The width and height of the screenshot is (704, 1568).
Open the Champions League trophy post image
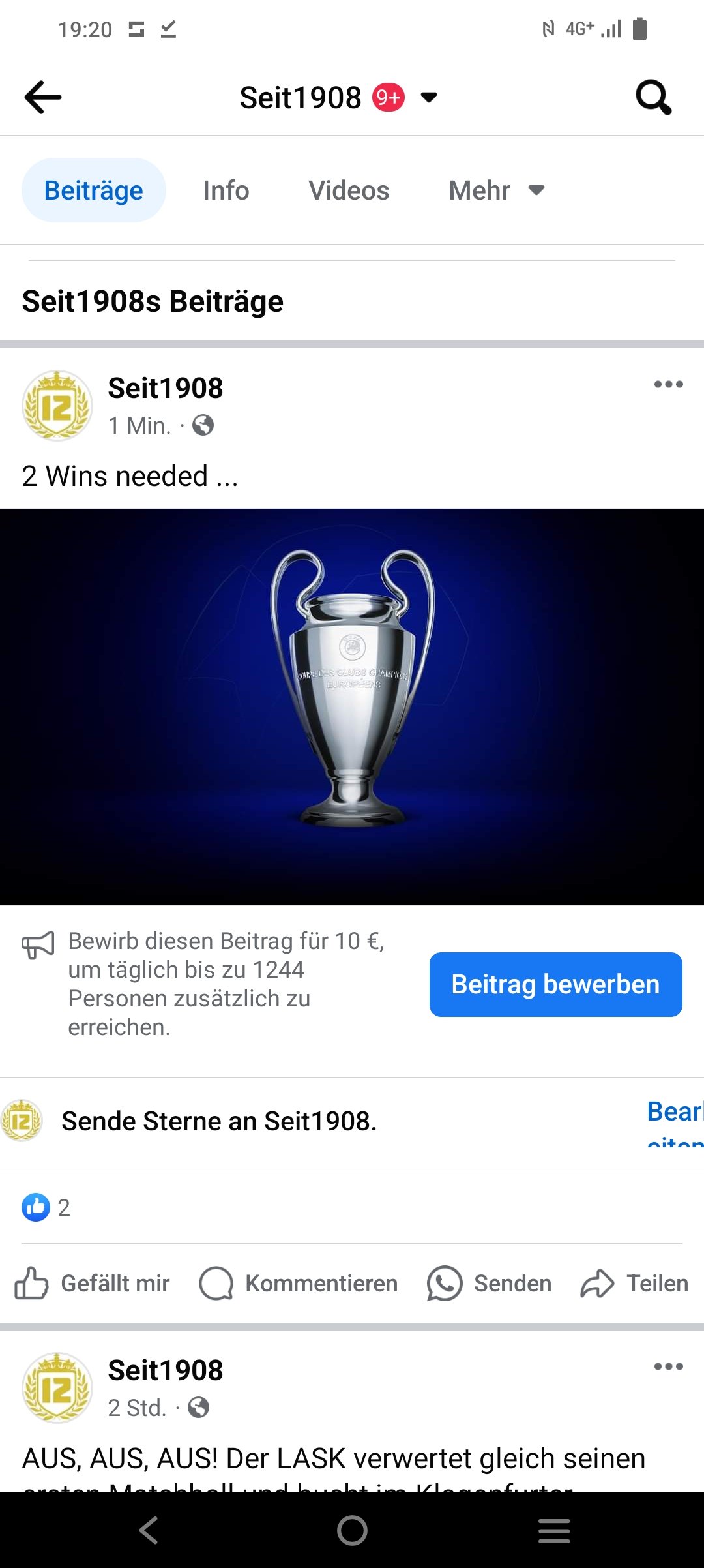(x=352, y=706)
